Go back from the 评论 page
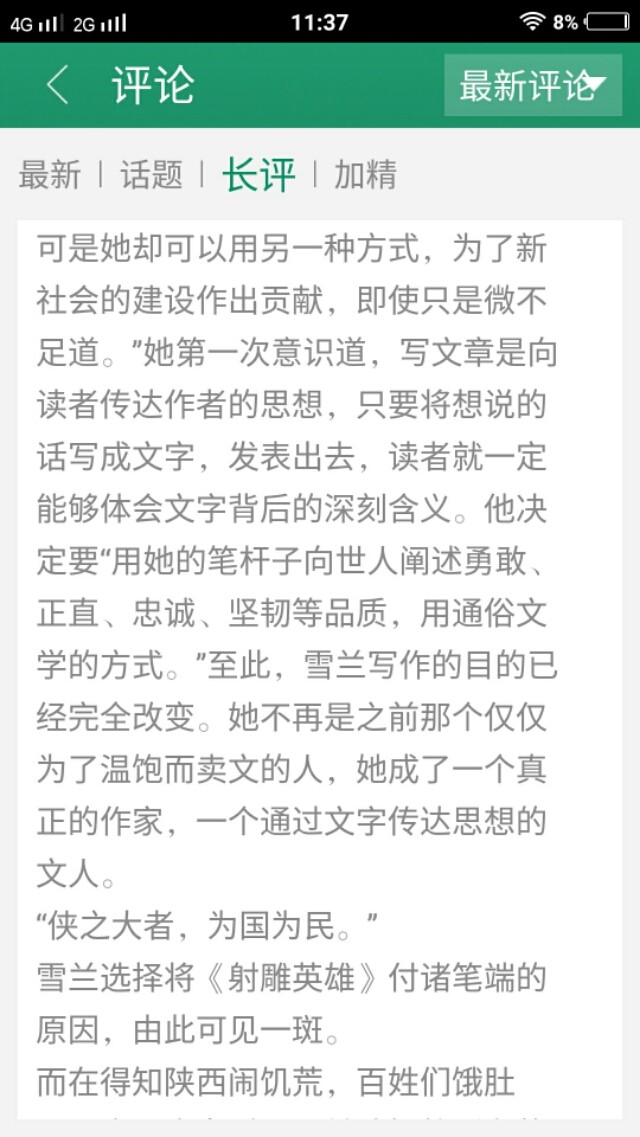The height and width of the screenshot is (1137, 640). click(x=57, y=86)
